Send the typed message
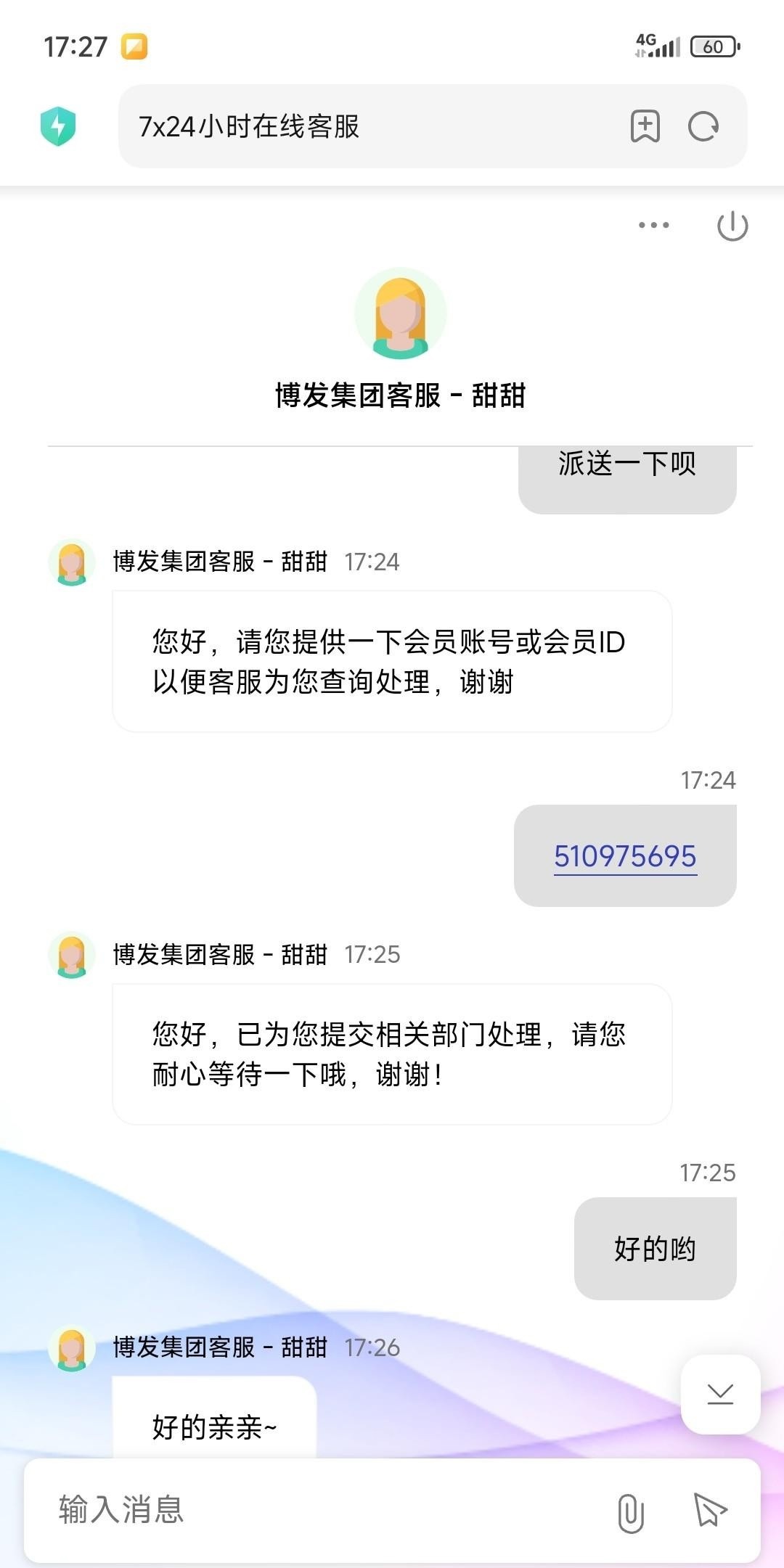 (x=710, y=1510)
